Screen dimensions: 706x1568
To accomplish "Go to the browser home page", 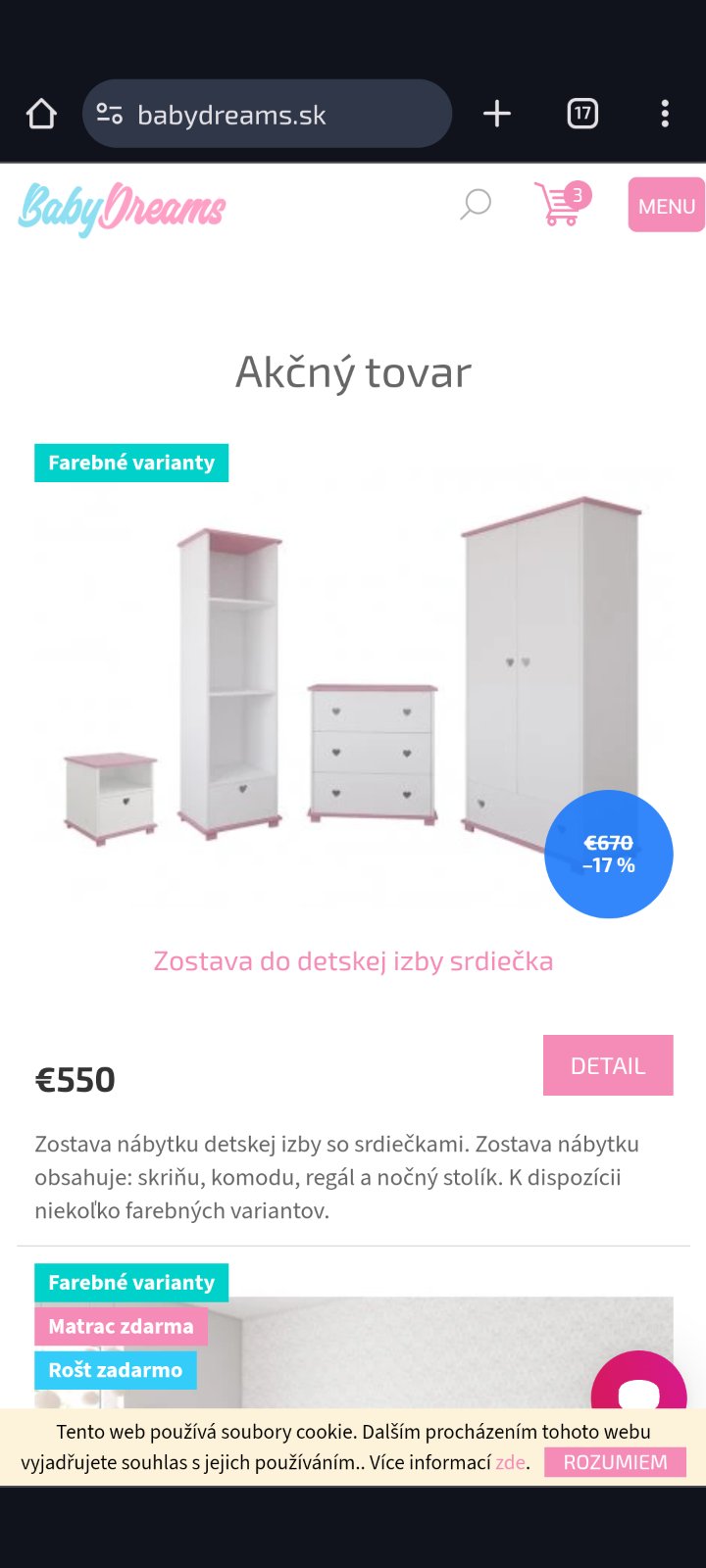I will point(41,114).
